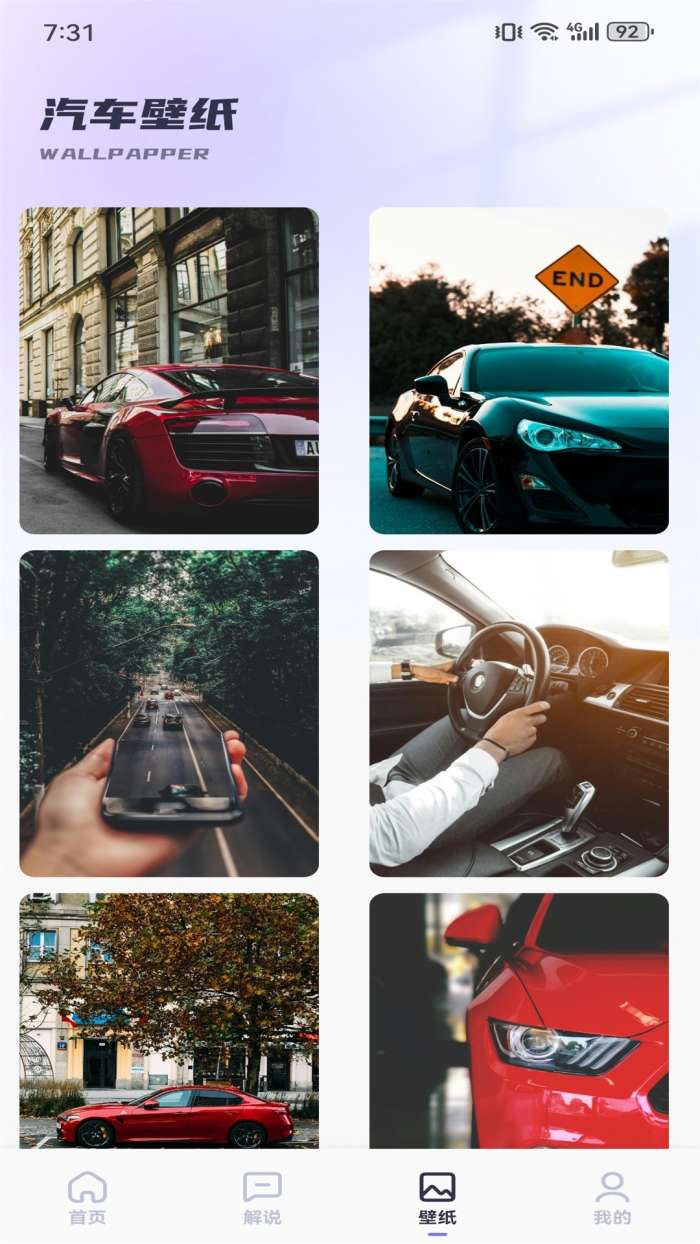Open the red sports car street wallpaper

[169, 370]
